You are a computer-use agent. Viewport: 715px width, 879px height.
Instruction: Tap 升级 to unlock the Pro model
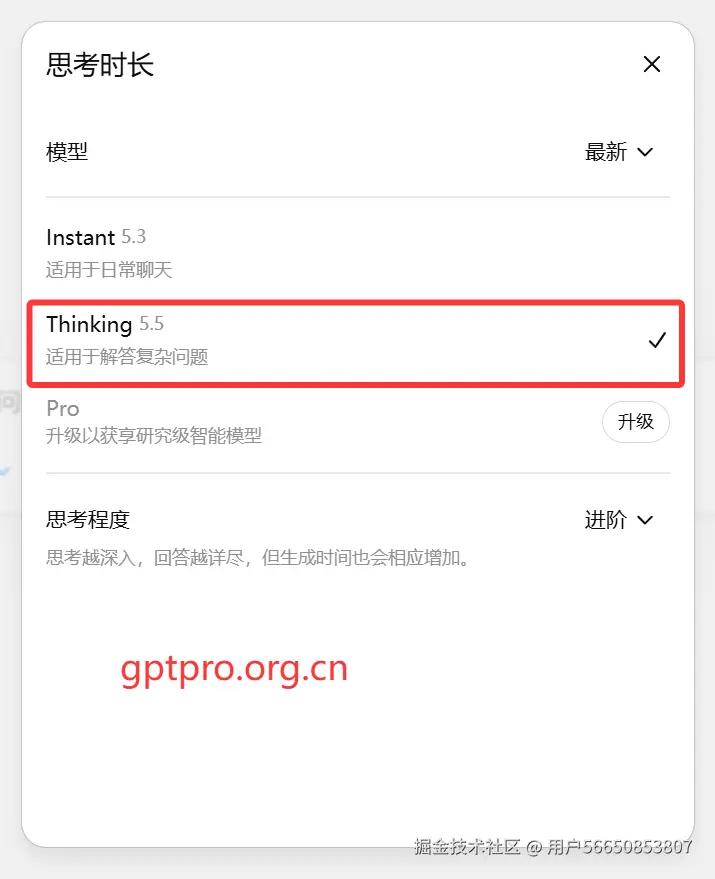tap(635, 422)
